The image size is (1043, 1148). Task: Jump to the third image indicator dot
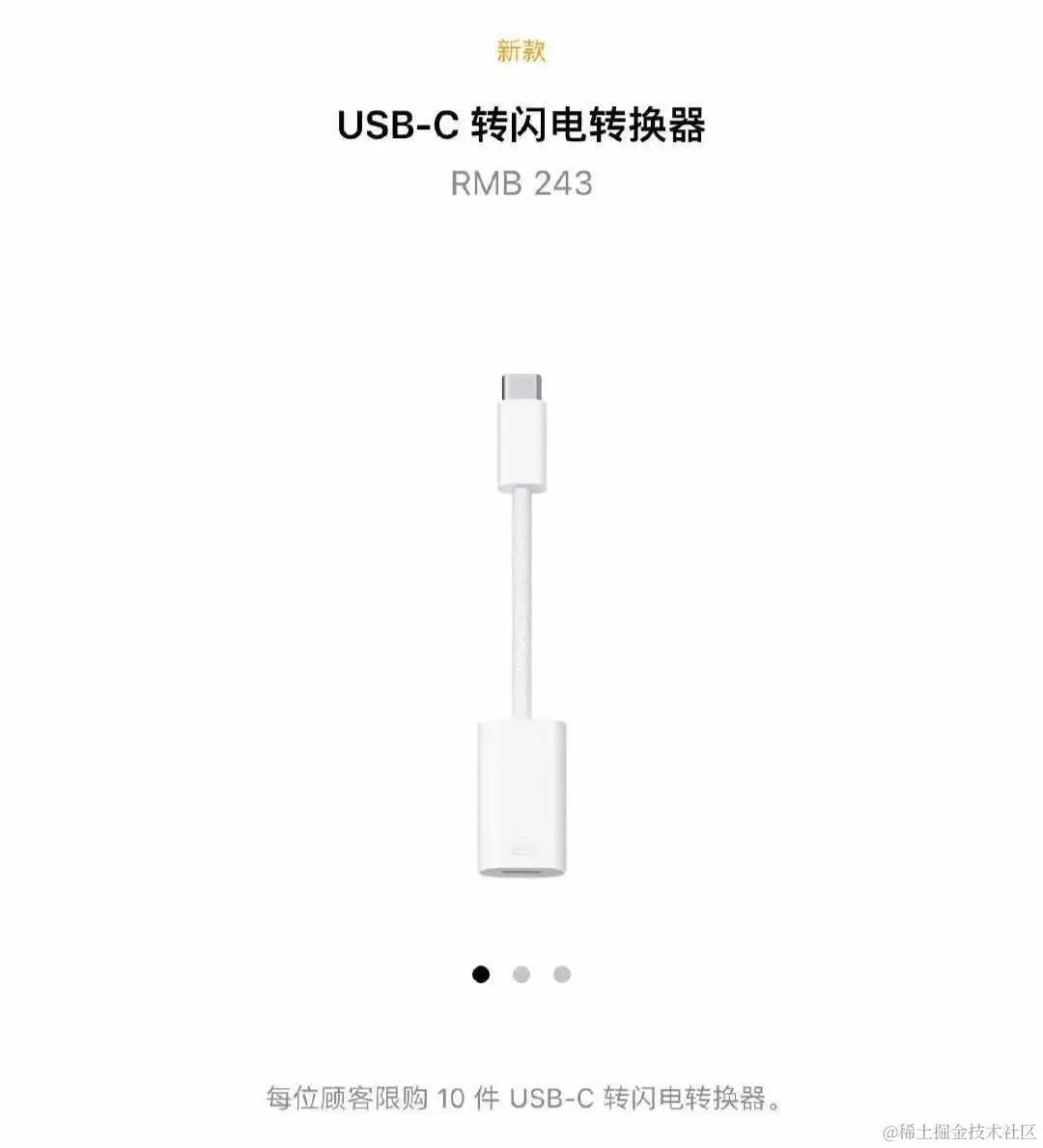coord(562,974)
